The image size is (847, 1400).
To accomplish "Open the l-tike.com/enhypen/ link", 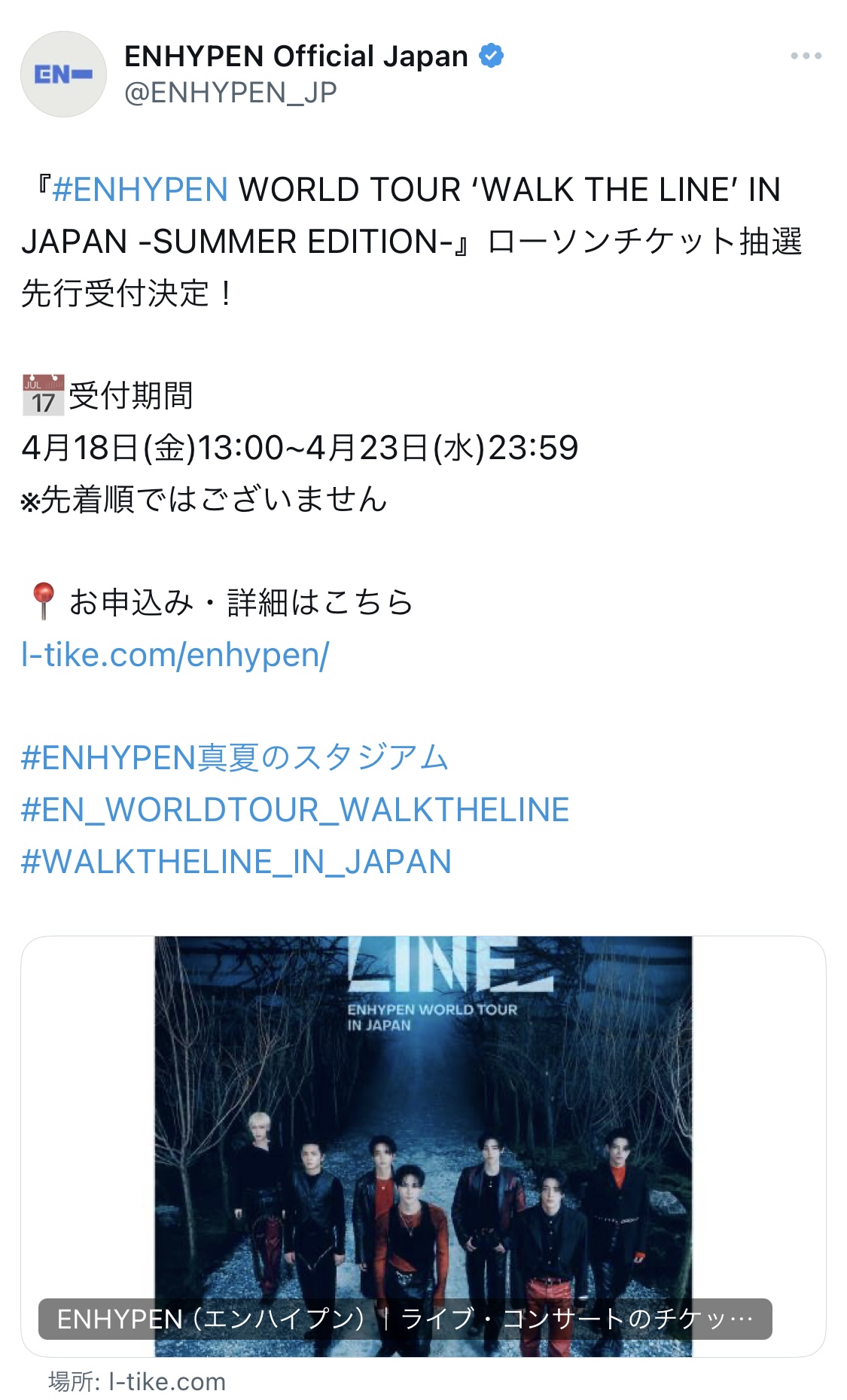I will coord(175,655).
